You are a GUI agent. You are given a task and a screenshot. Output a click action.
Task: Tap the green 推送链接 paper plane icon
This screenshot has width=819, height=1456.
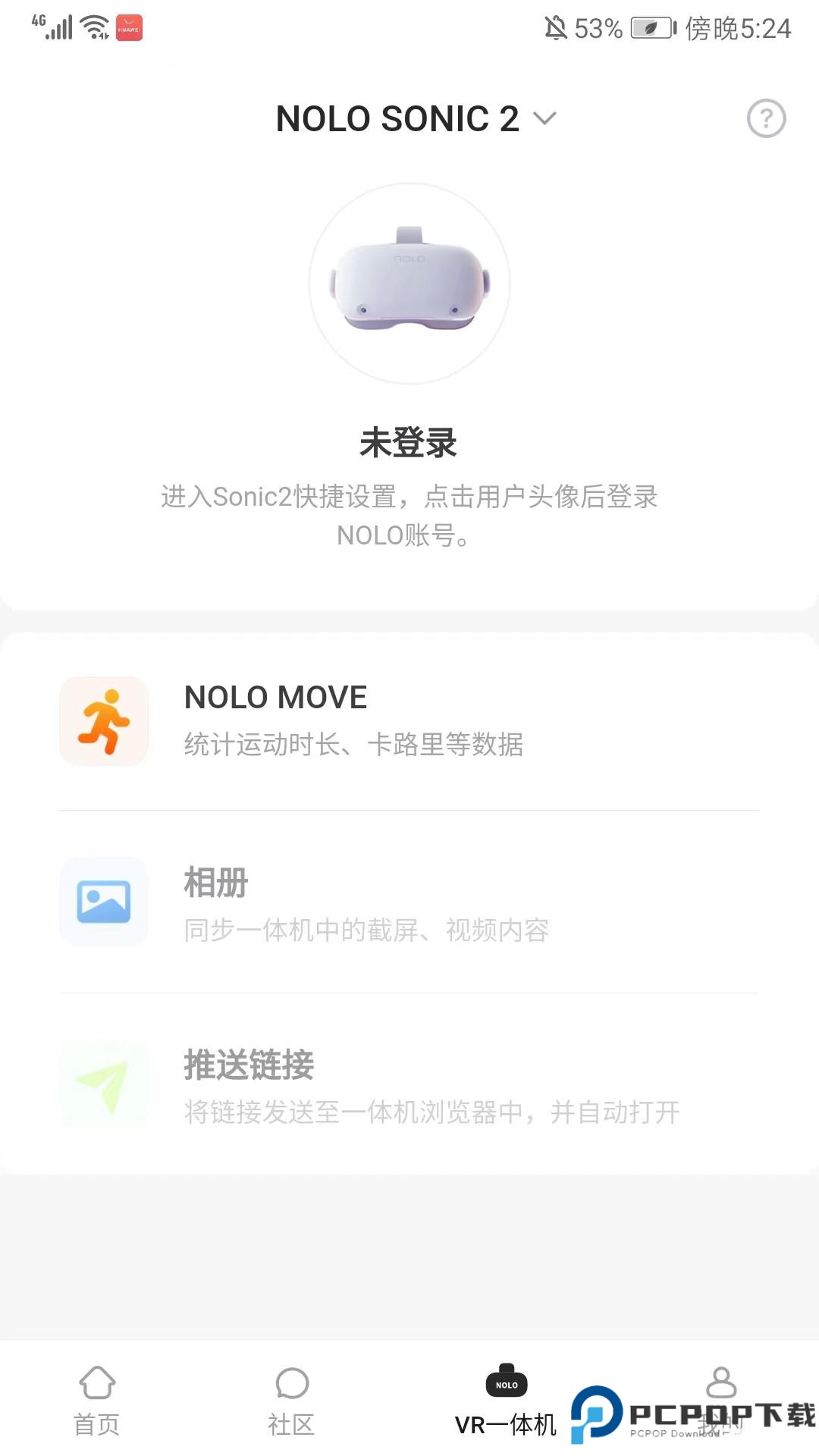pyautogui.click(x=103, y=1084)
